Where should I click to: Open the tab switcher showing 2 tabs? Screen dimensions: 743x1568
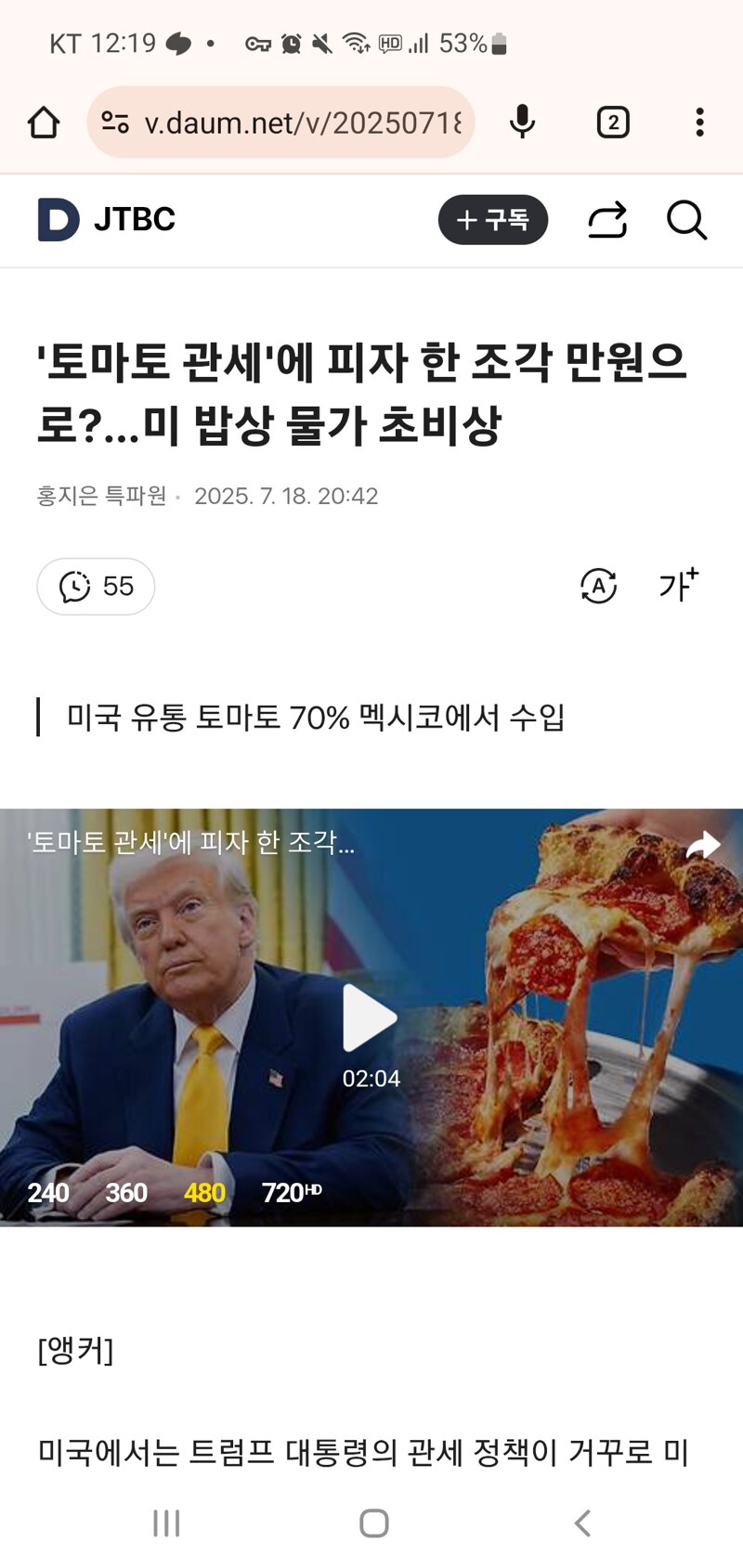coord(612,123)
